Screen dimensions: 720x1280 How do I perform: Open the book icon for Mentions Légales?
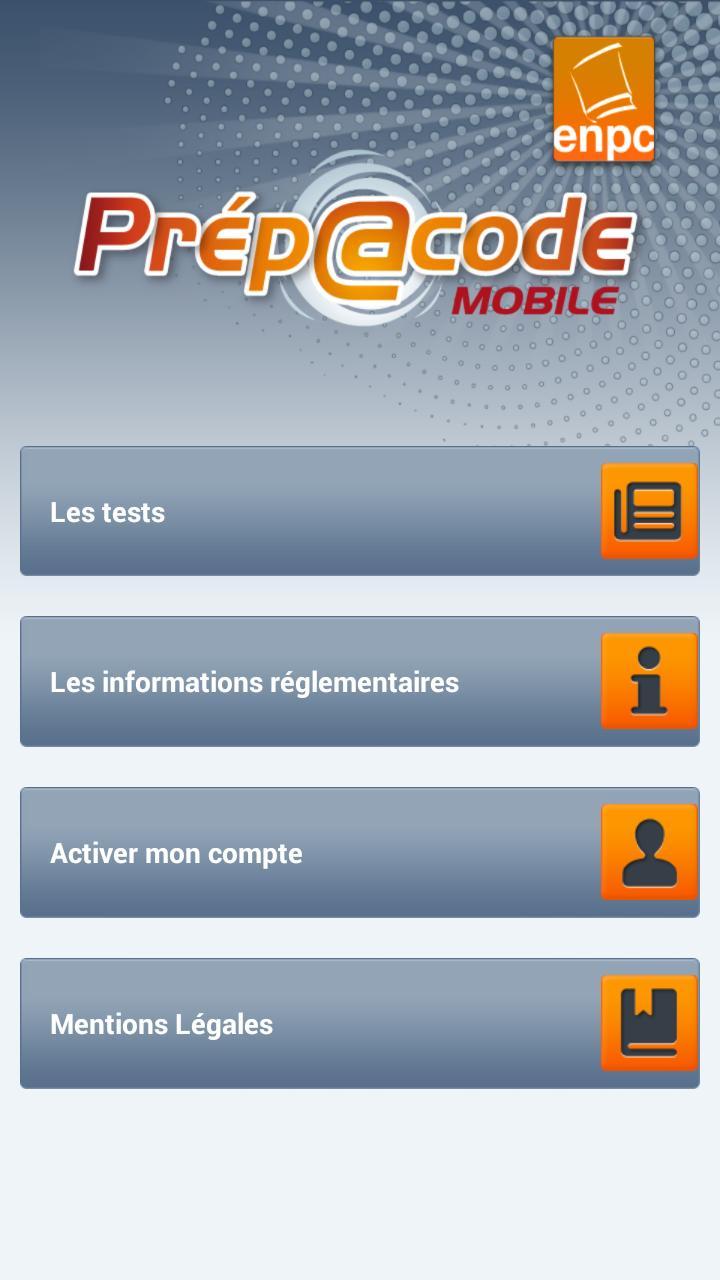(648, 1023)
